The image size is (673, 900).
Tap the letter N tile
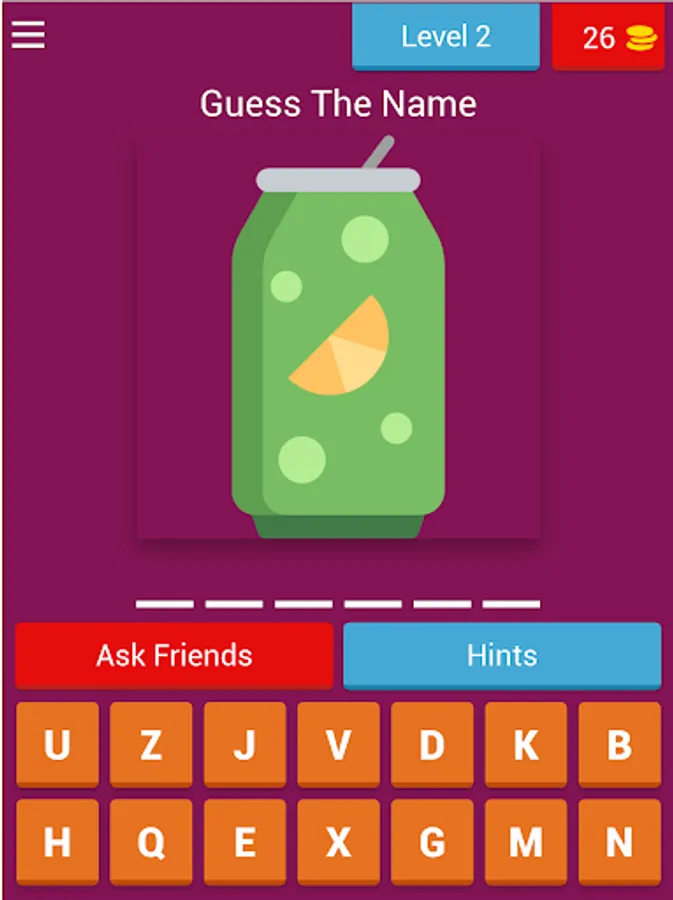point(620,842)
